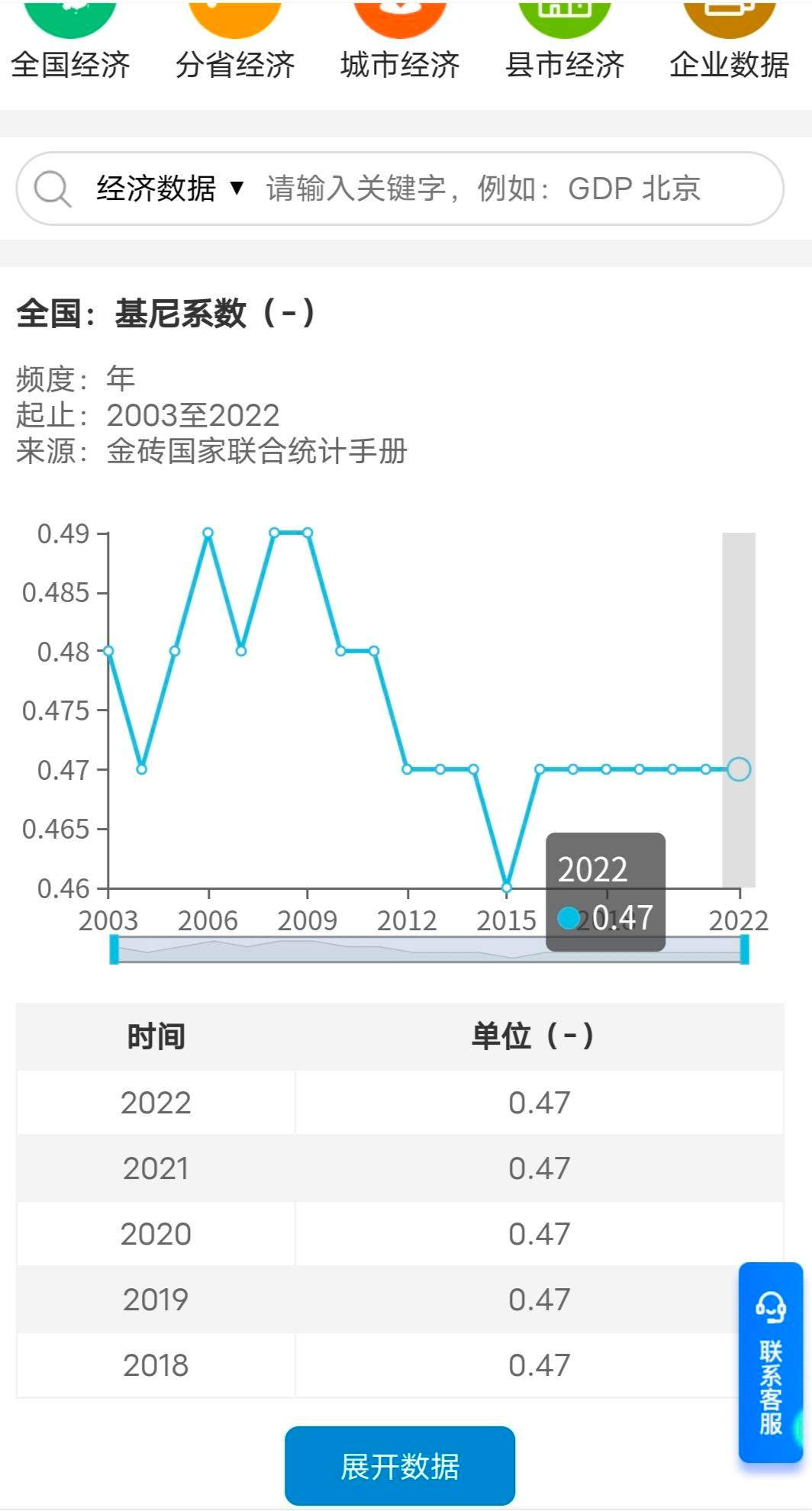Tap the left handle of chart range slider
This screenshot has width=812, height=1511.
(114, 949)
